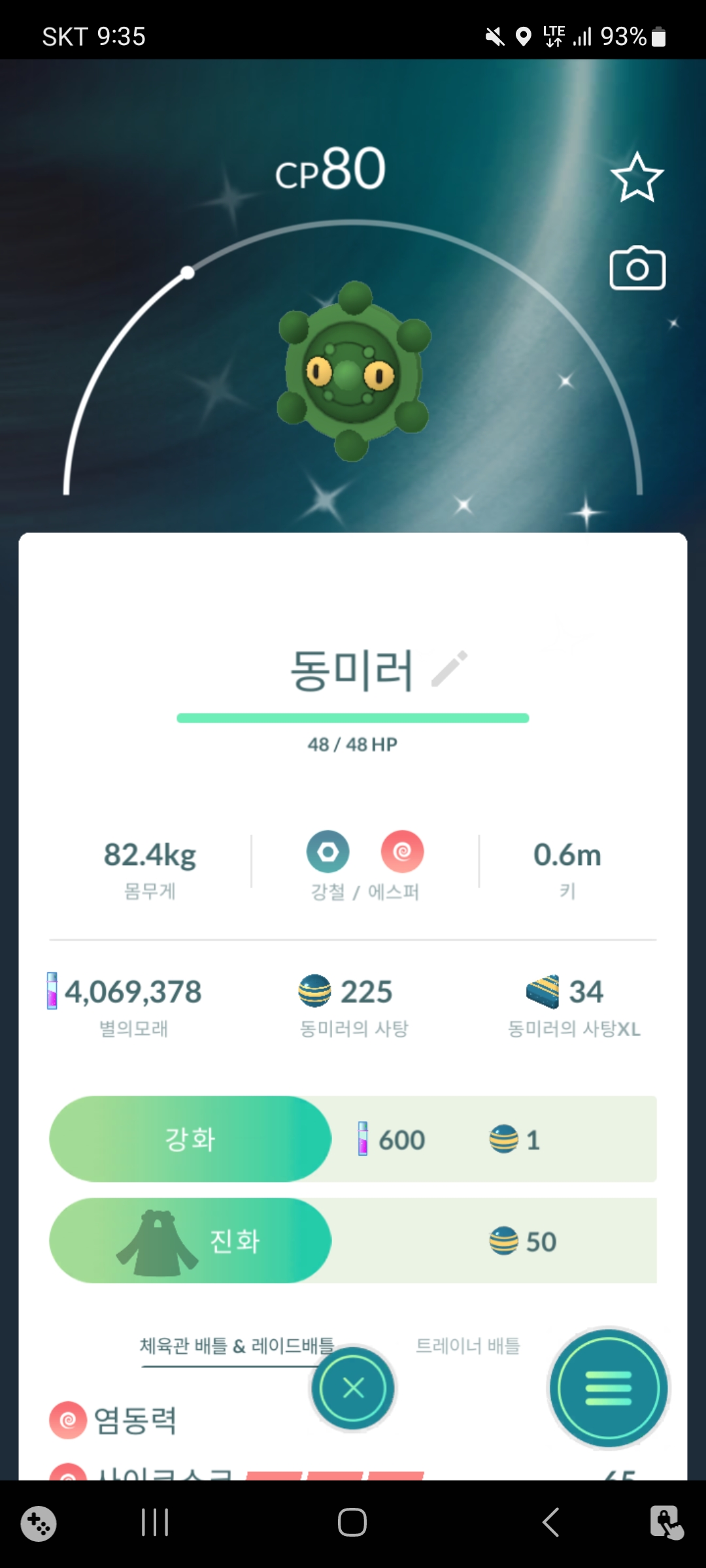
Task: Open the round hamburger menu button
Action: point(609,1388)
